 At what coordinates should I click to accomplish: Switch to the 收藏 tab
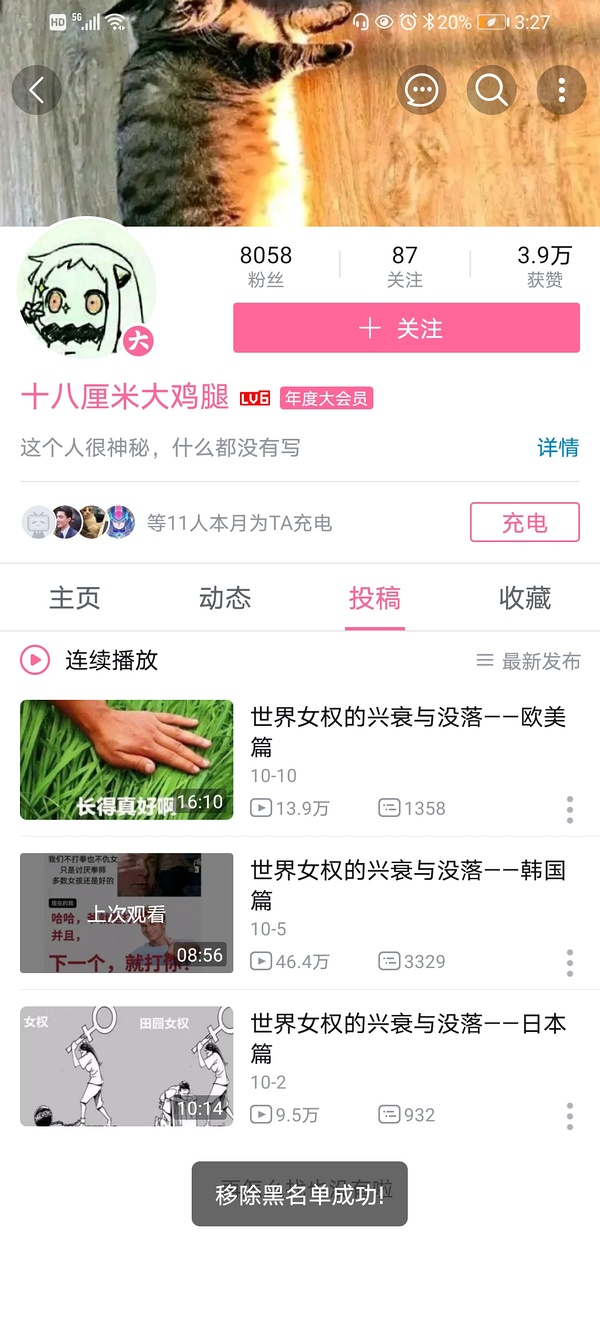pyautogui.click(x=525, y=598)
